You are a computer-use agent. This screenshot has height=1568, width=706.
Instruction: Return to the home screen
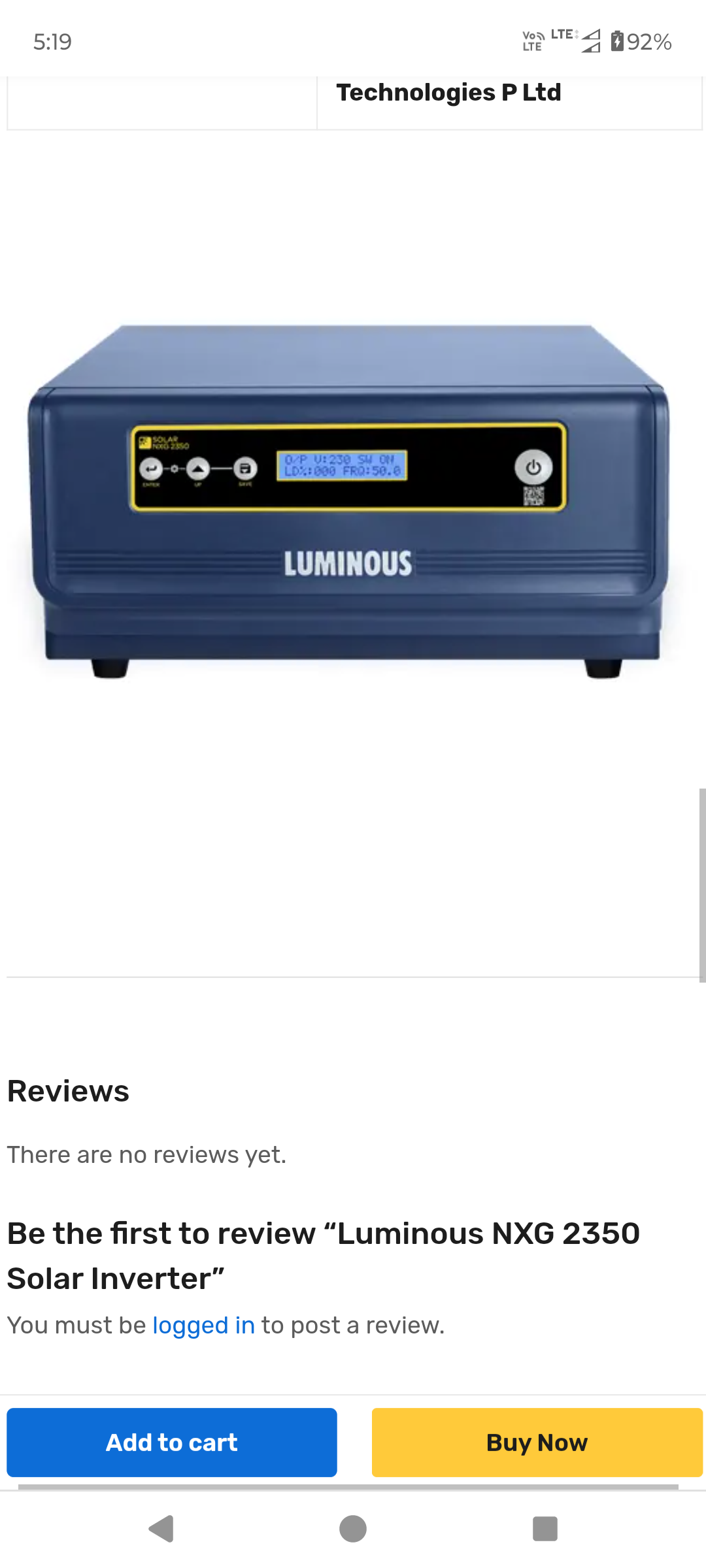tap(353, 1529)
